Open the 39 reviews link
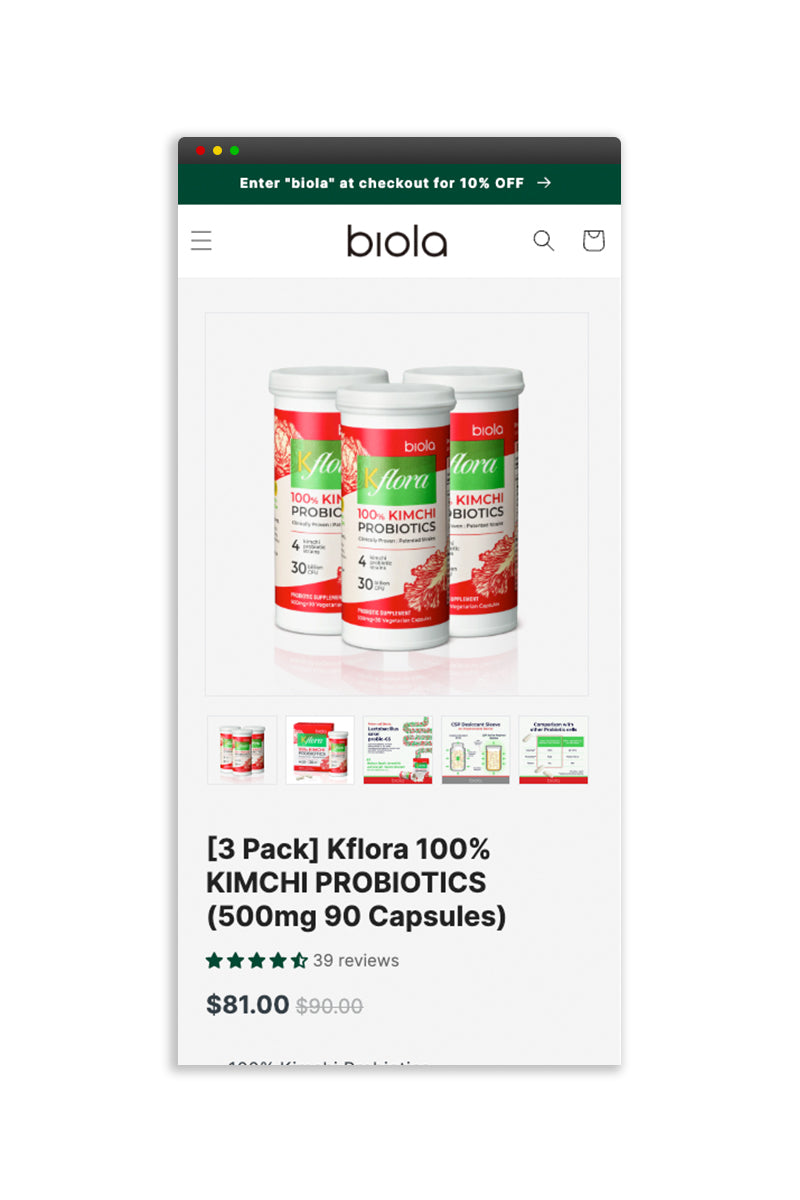 pos(355,961)
